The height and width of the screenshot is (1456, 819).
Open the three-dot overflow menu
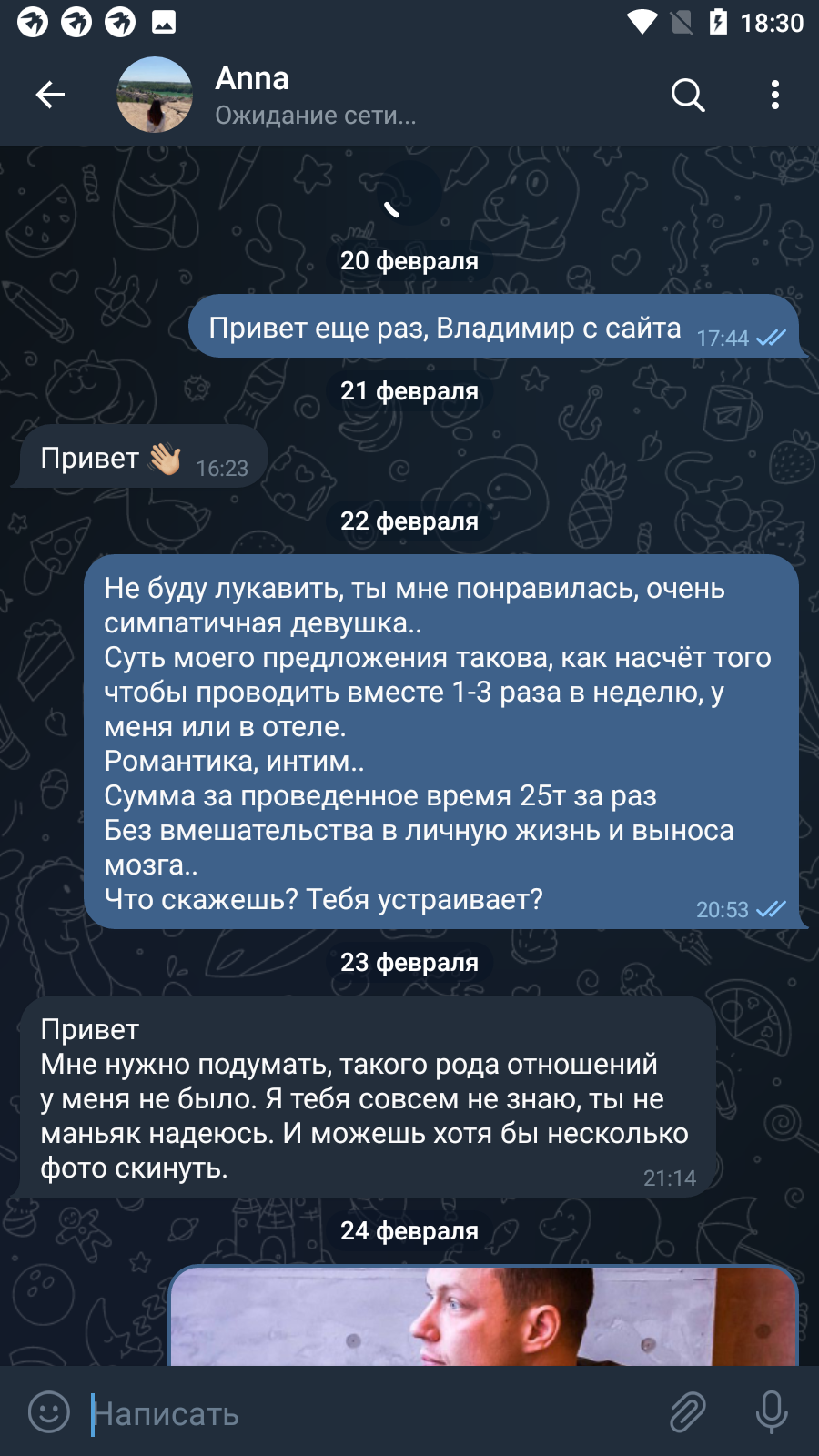(x=774, y=95)
